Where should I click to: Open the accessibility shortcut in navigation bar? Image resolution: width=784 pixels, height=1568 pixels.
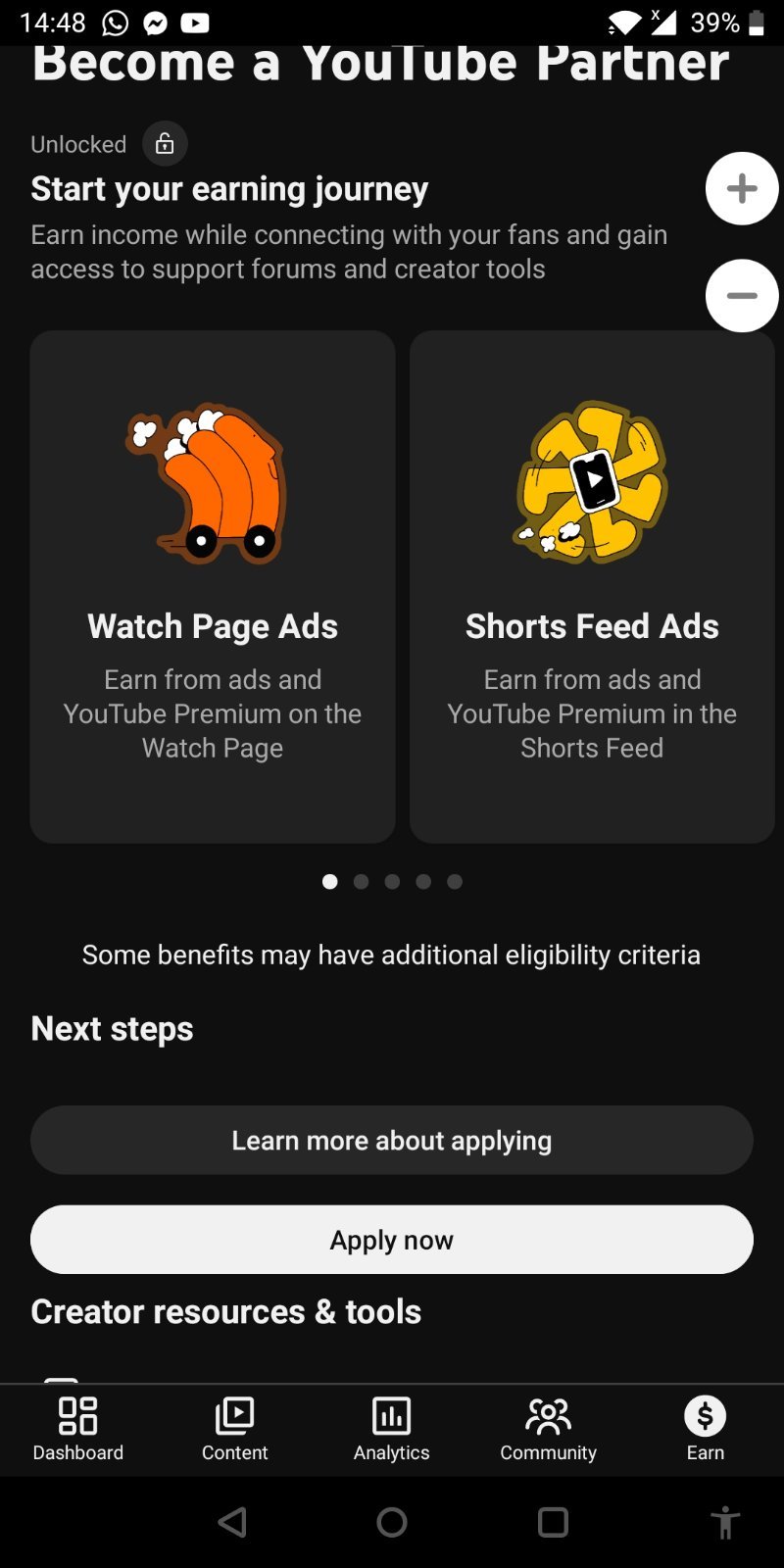pos(725,1522)
